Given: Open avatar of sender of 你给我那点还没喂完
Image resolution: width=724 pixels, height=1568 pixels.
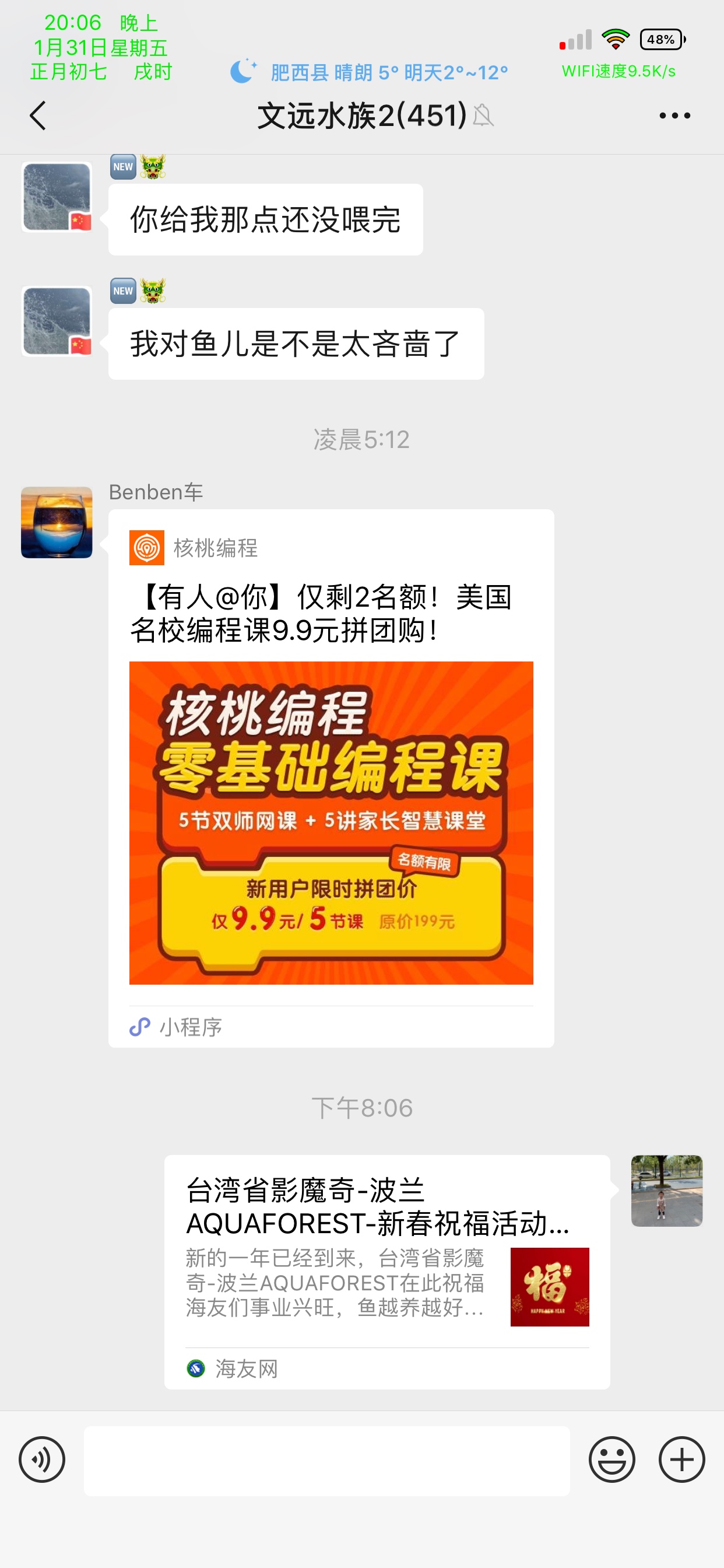Looking at the screenshot, I should [x=57, y=197].
